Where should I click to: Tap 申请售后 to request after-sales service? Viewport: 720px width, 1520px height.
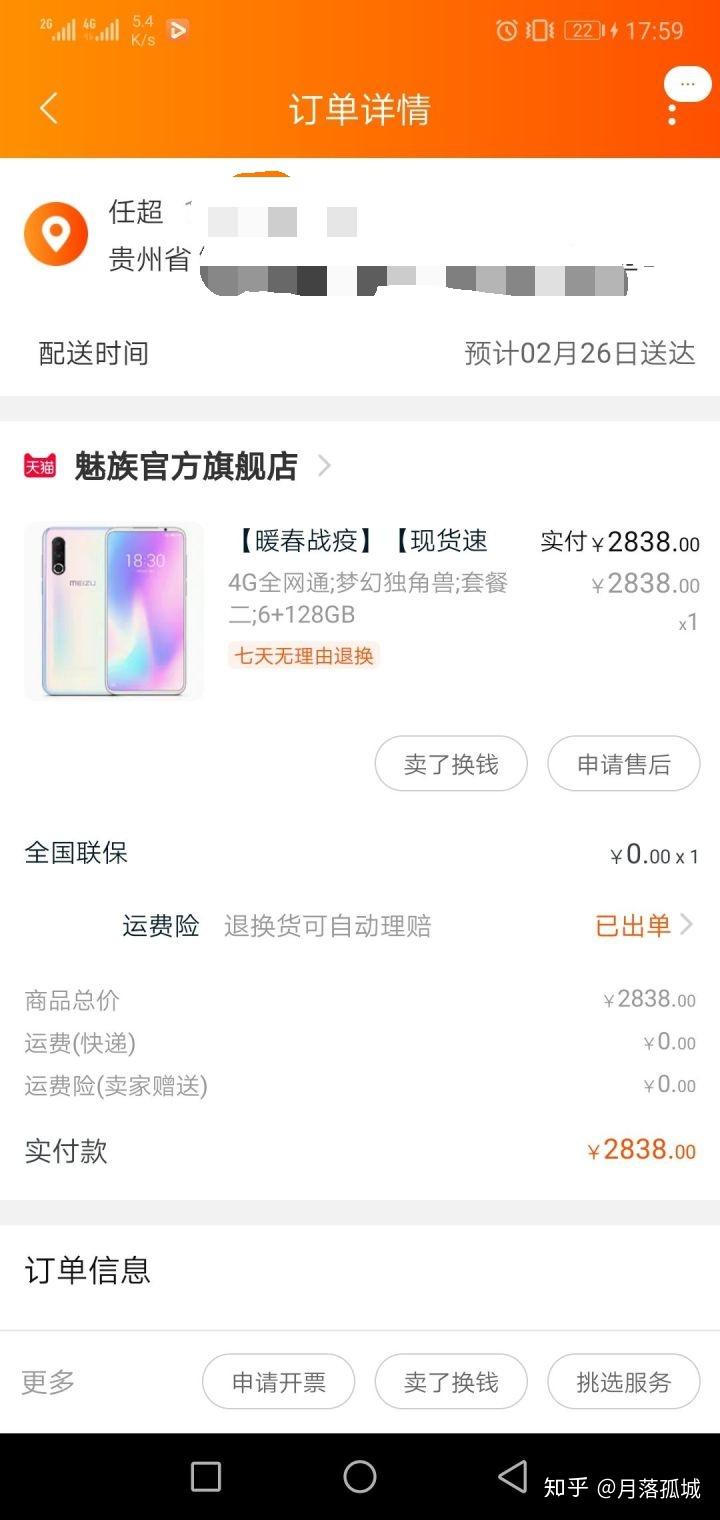623,765
